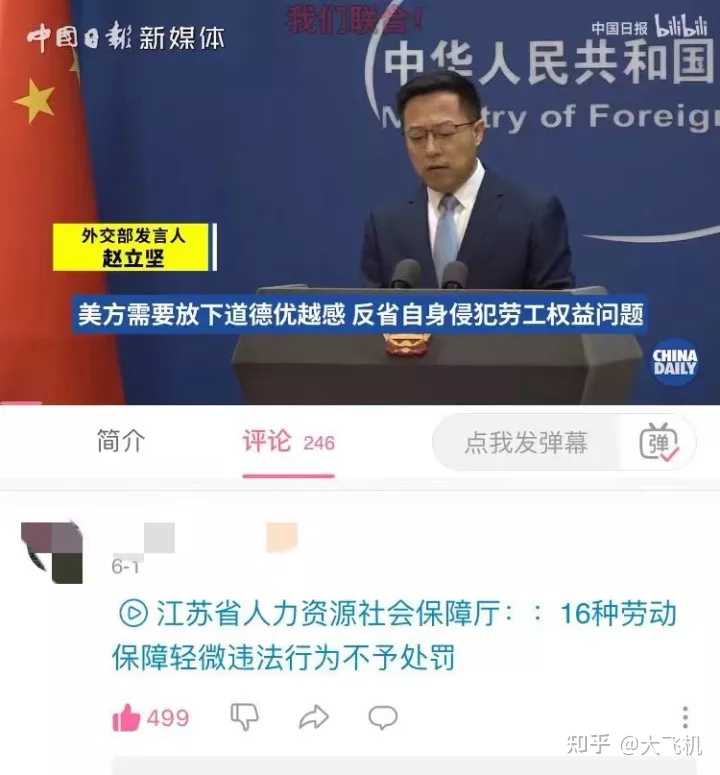Tap the video player showing 赵立坚

click(360, 200)
